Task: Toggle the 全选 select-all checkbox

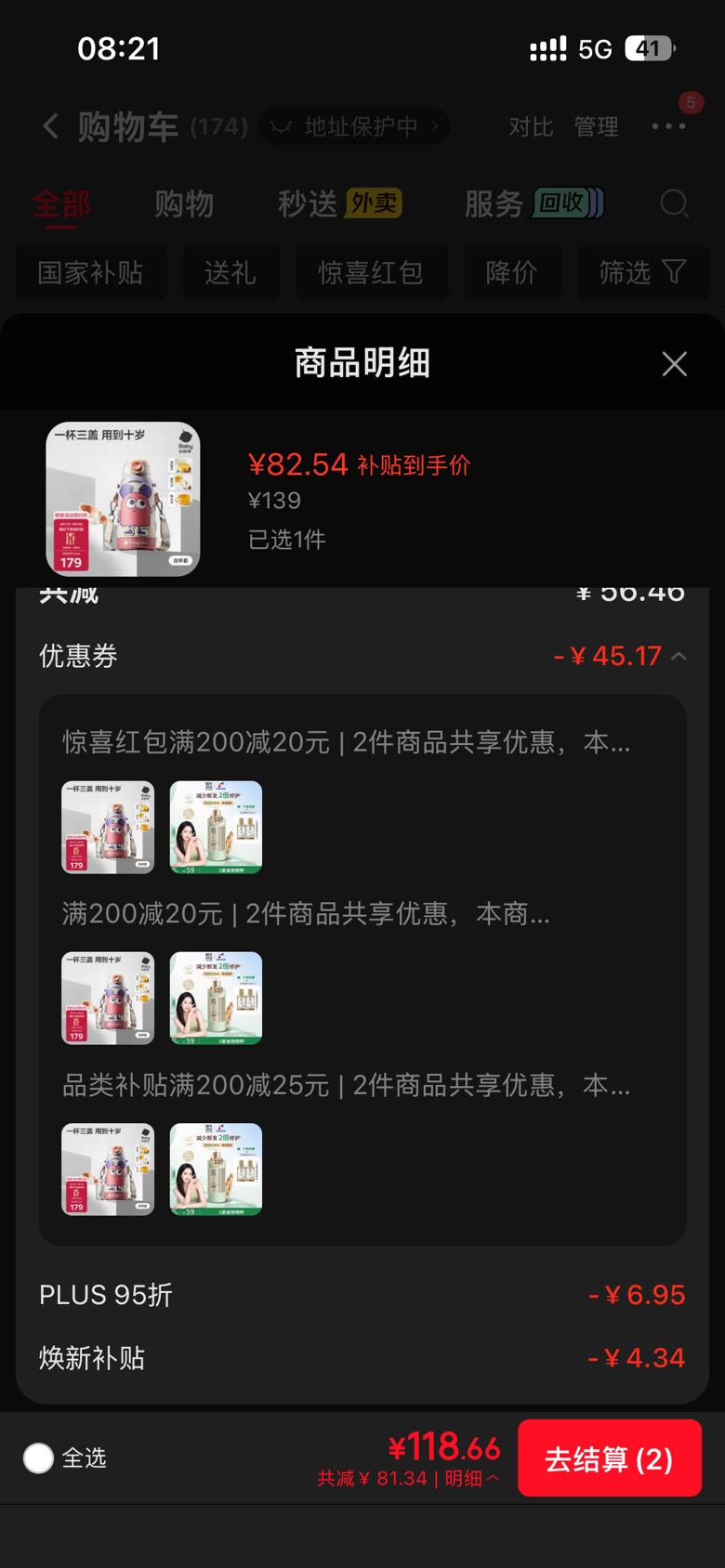Action: click(38, 1457)
